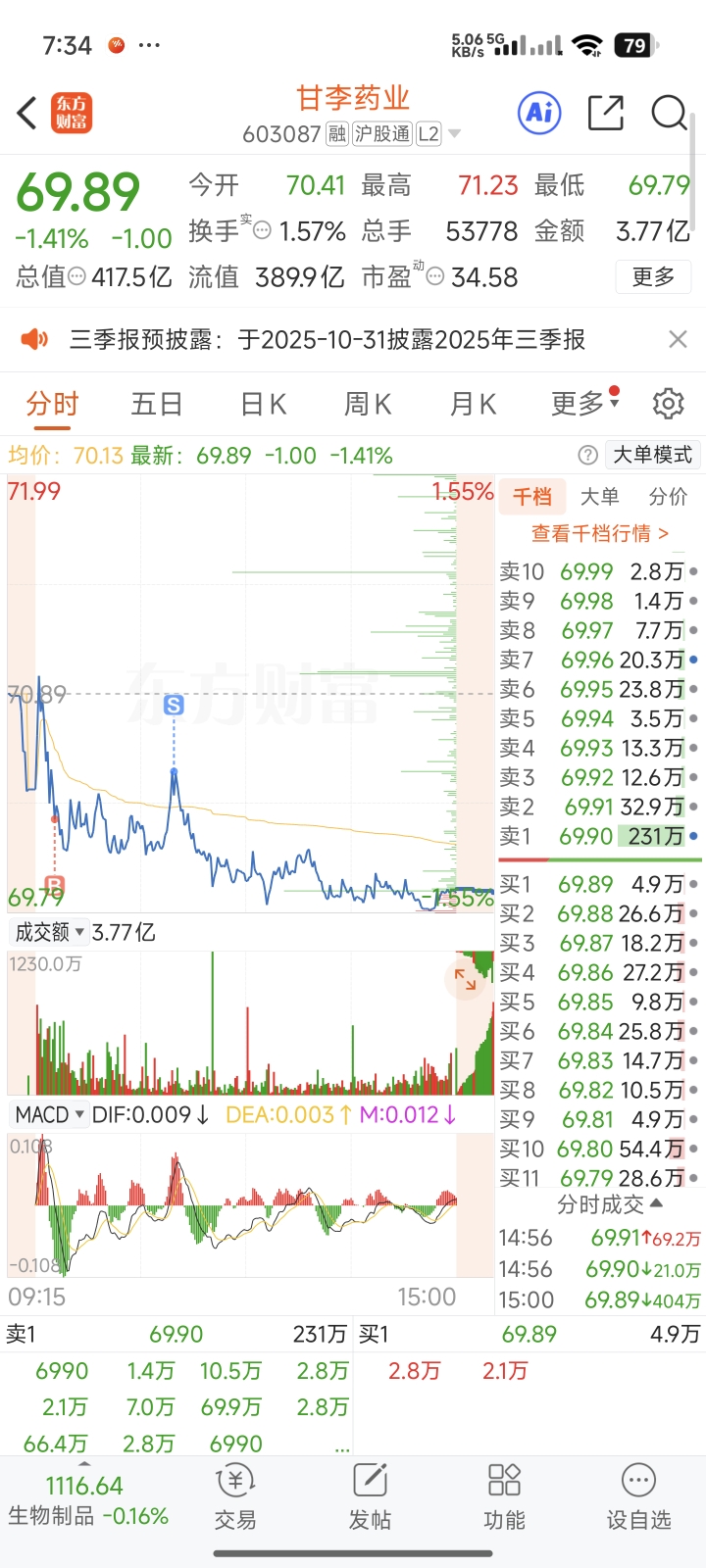Switch to the 月K chart tab
Viewport: 706px width, 1568px height.
point(473,404)
